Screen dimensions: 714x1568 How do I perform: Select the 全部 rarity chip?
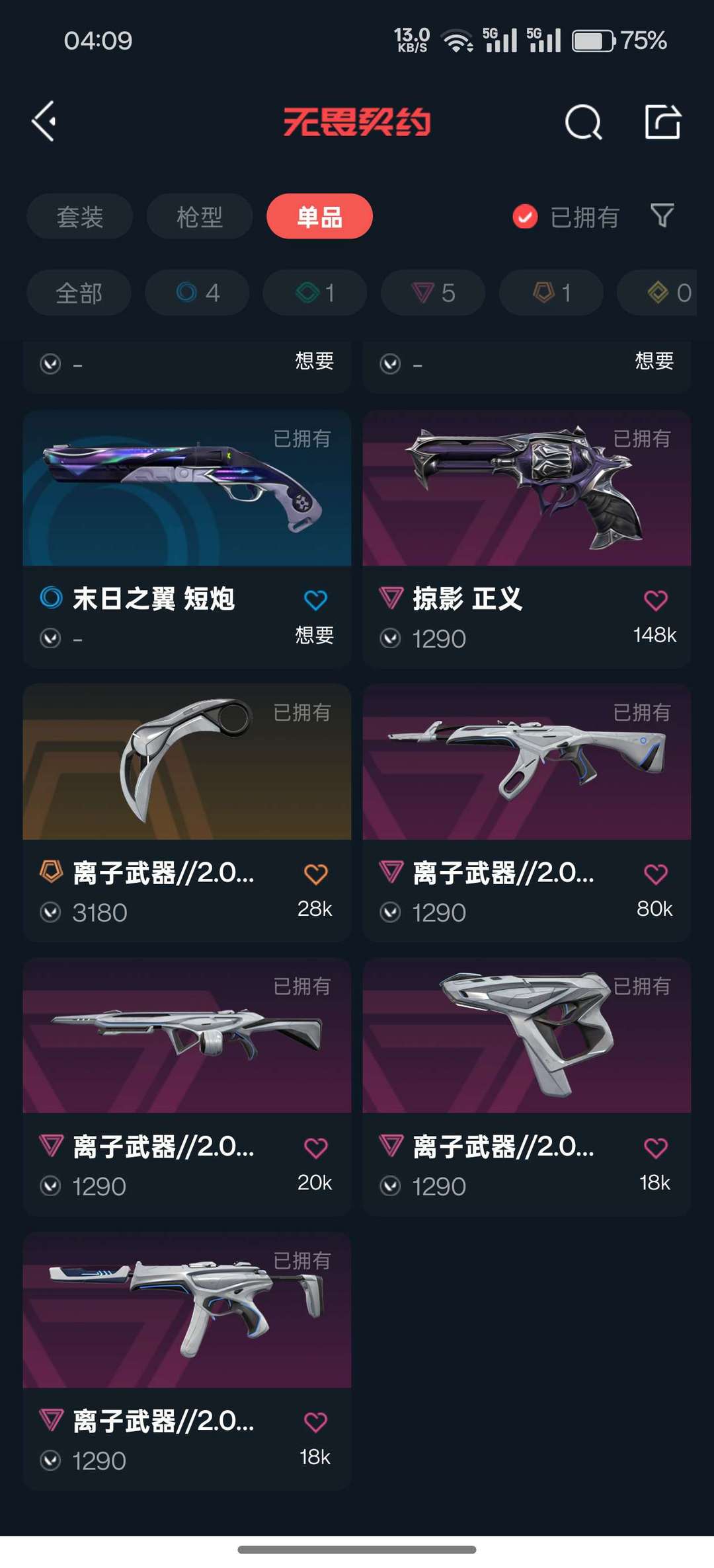[79, 293]
